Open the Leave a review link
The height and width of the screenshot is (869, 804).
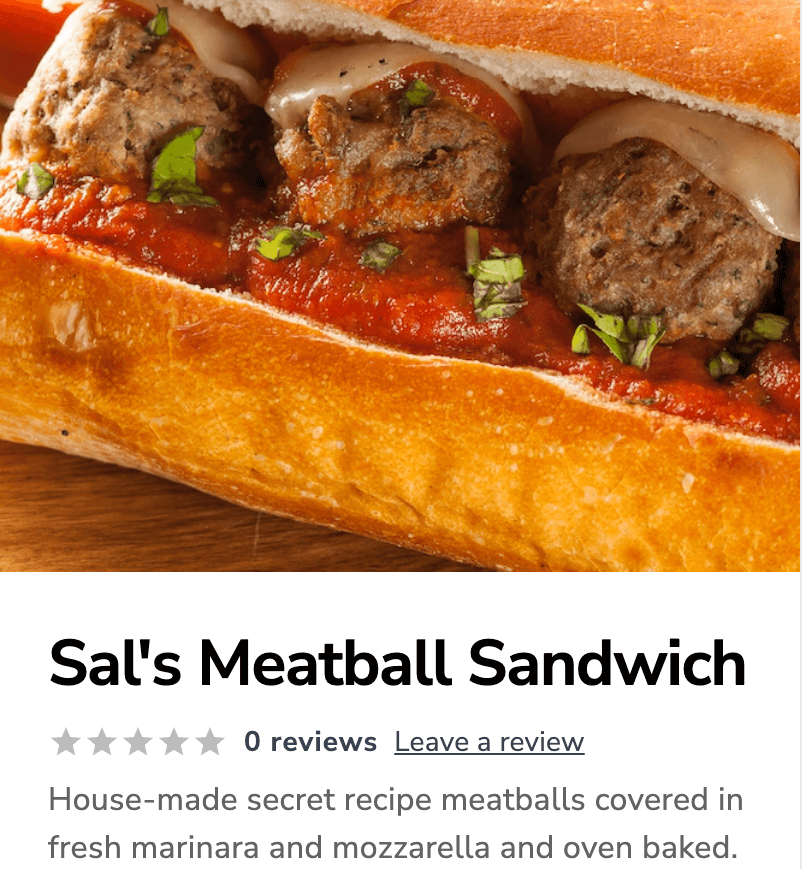point(489,742)
